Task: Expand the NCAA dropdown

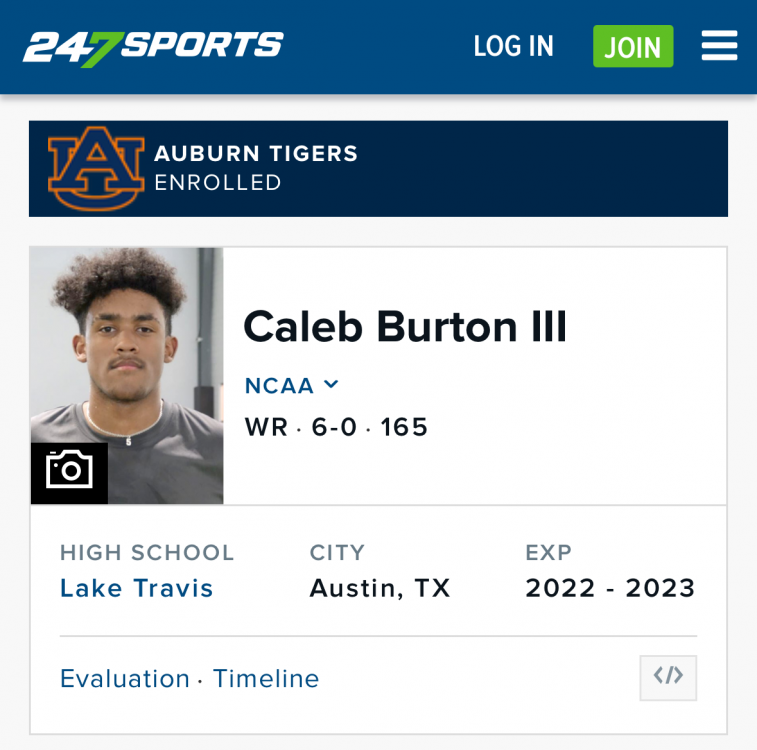Action: point(292,385)
